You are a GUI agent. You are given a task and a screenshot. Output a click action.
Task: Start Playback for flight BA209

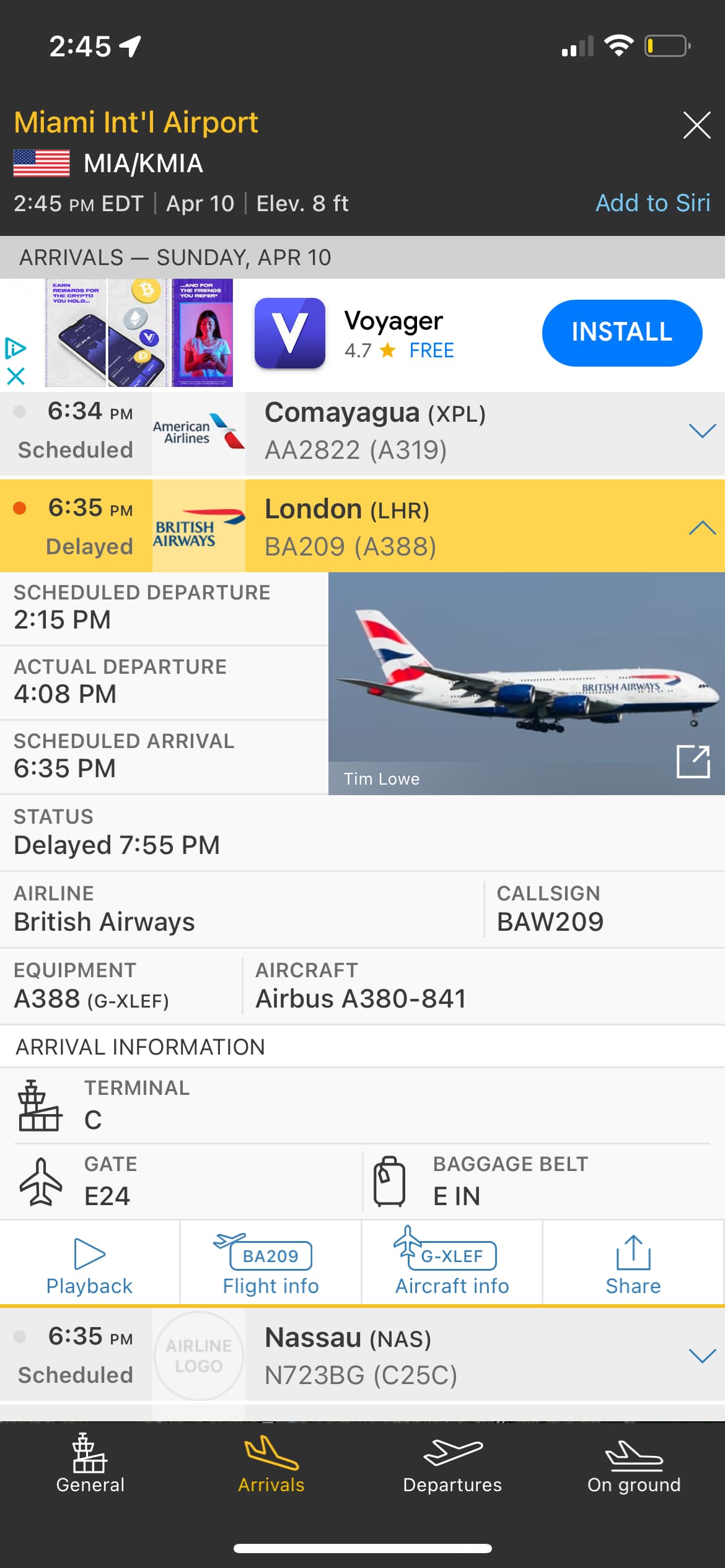tap(89, 1265)
